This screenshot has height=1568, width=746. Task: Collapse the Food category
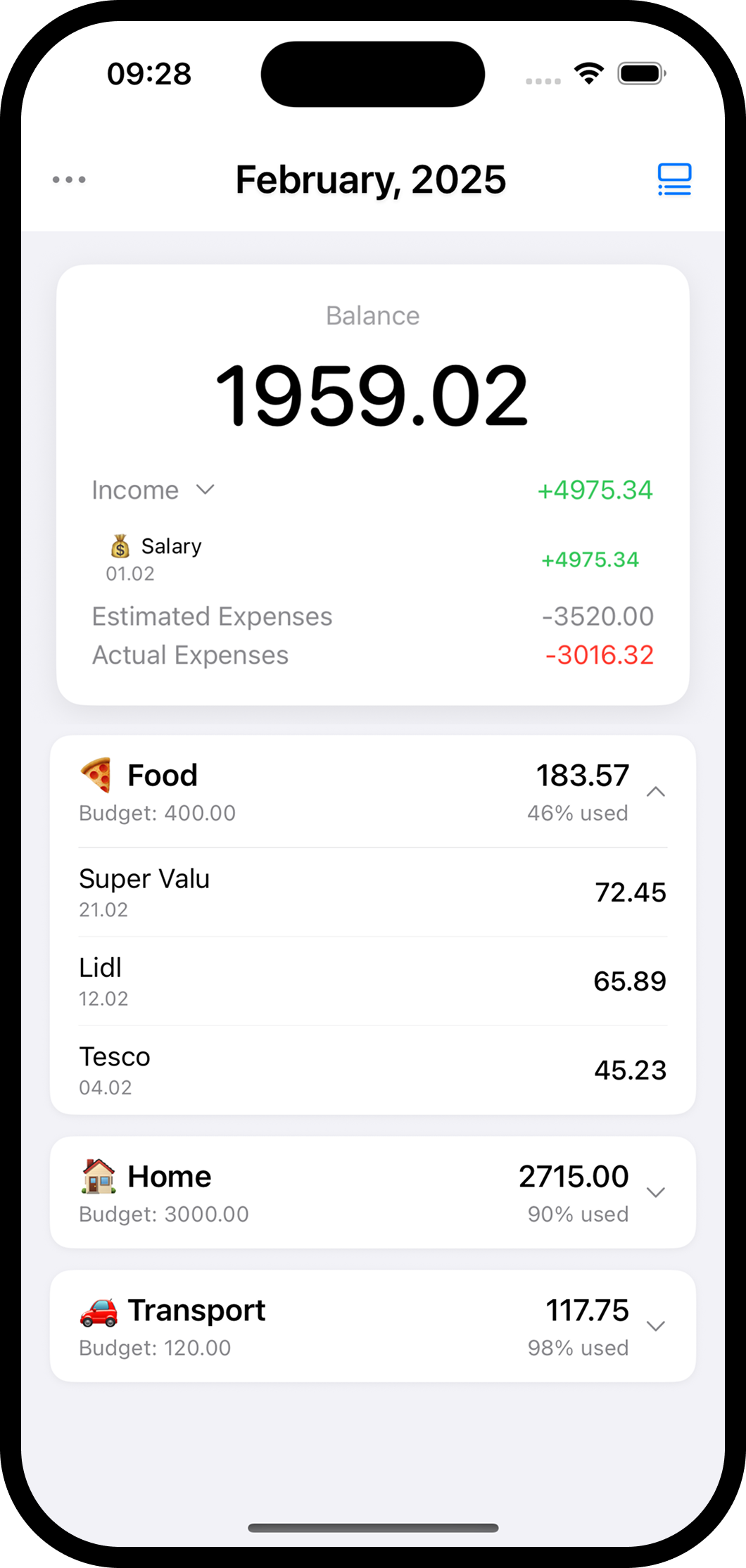pyautogui.click(x=655, y=792)
